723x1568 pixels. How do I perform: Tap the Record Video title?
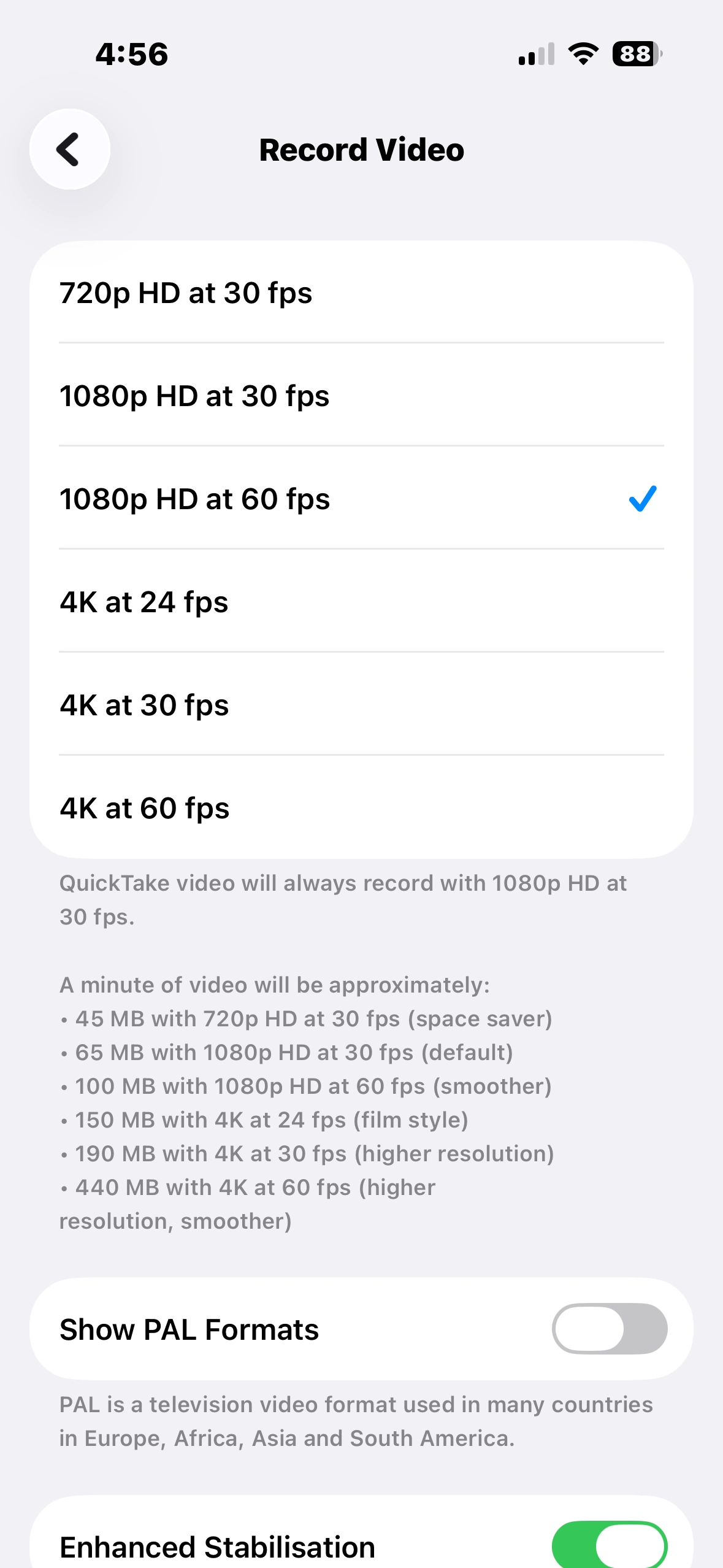tap(361, 149)
